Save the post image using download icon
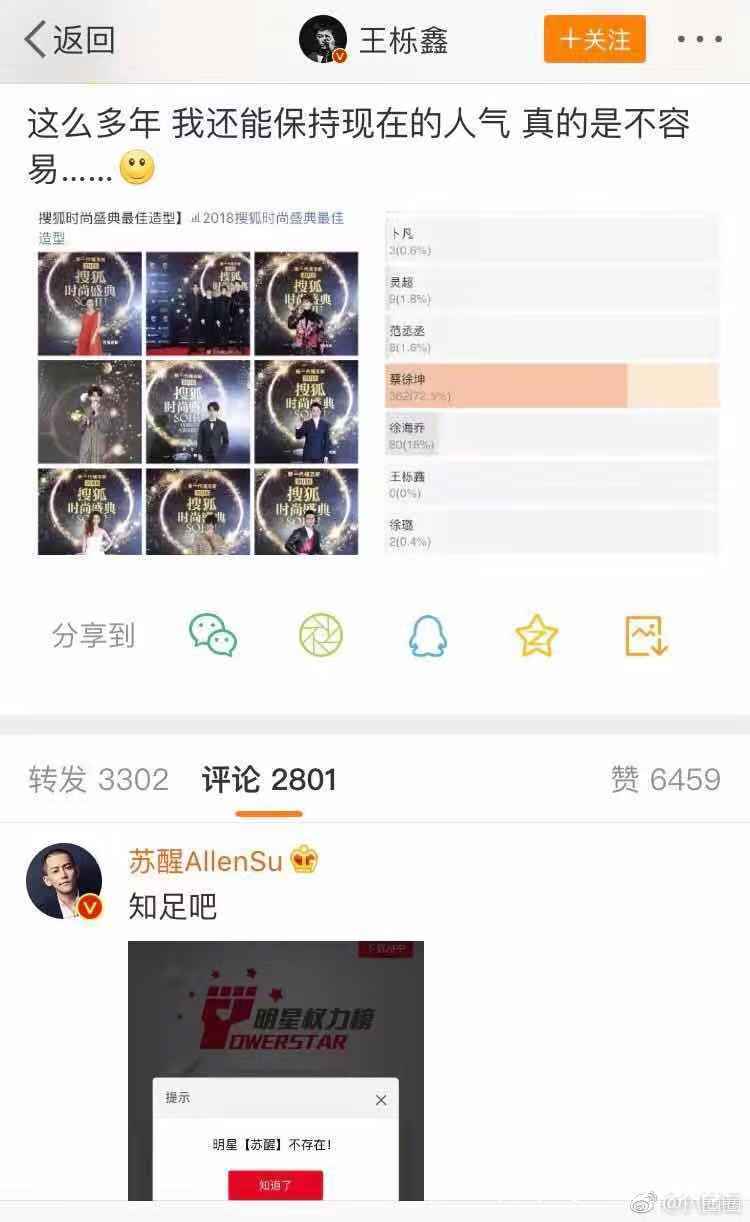 (645, 635)
